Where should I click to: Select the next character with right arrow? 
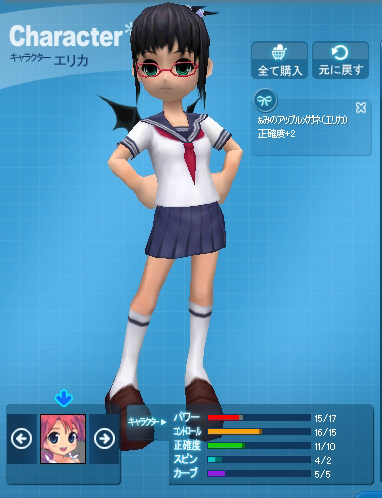coord(104,439)
